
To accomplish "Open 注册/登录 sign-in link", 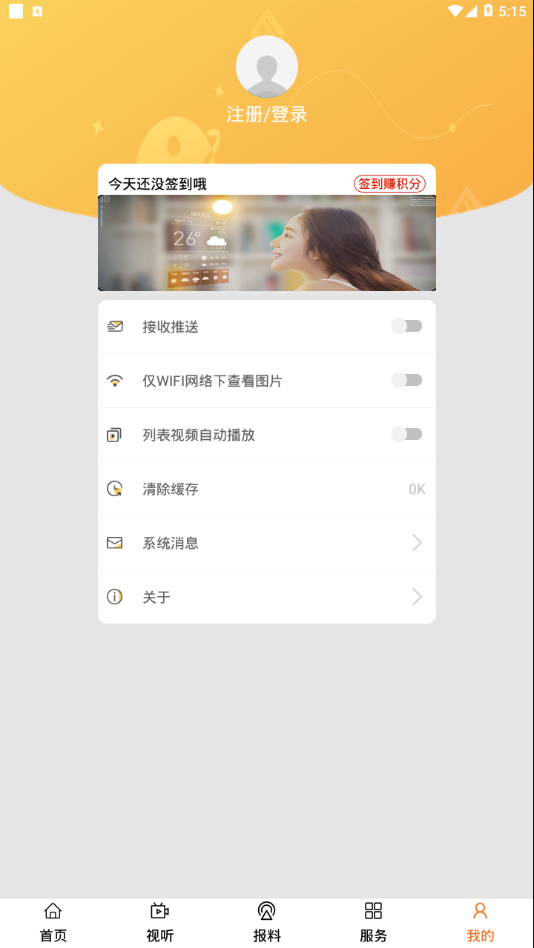I will click(267, 114).
